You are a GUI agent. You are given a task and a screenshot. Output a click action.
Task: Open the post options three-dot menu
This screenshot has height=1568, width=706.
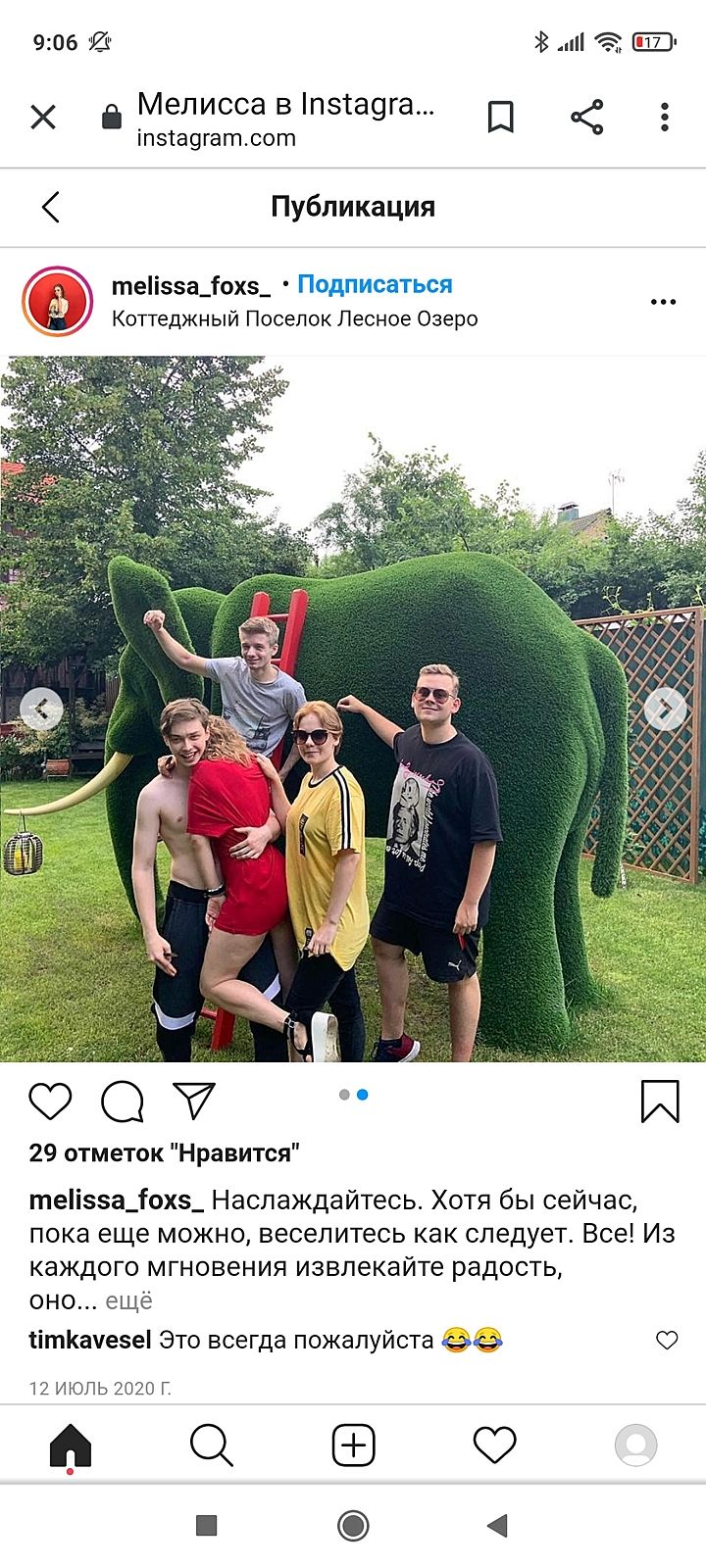(664, 301)
